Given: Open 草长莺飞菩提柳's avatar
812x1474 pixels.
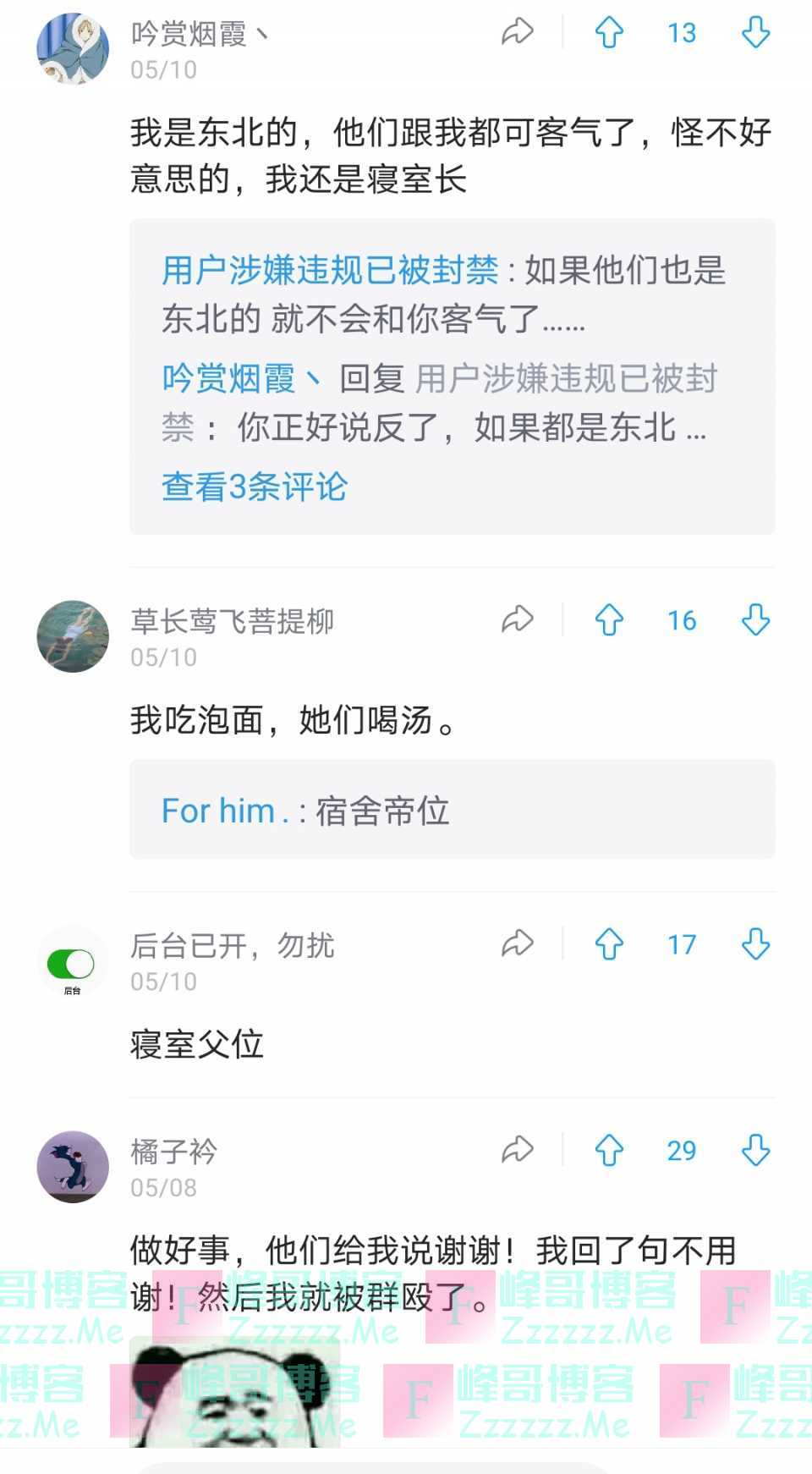Looking at the screenshot, I should [73, 636].
